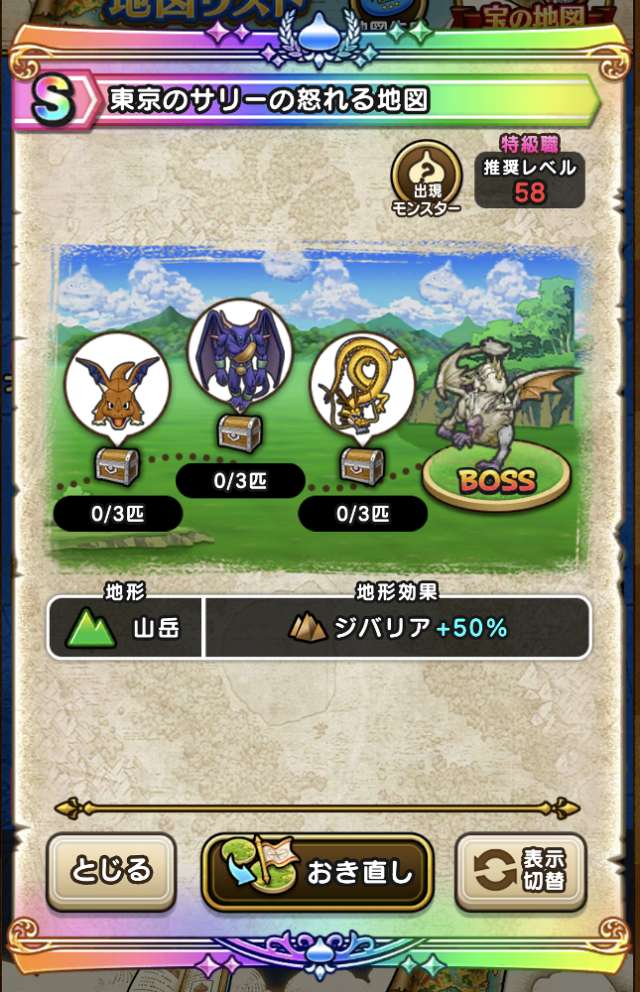Switch the display with 表示切替
The width and height of the screenshot is (640, 992).
tap(520, 871)
